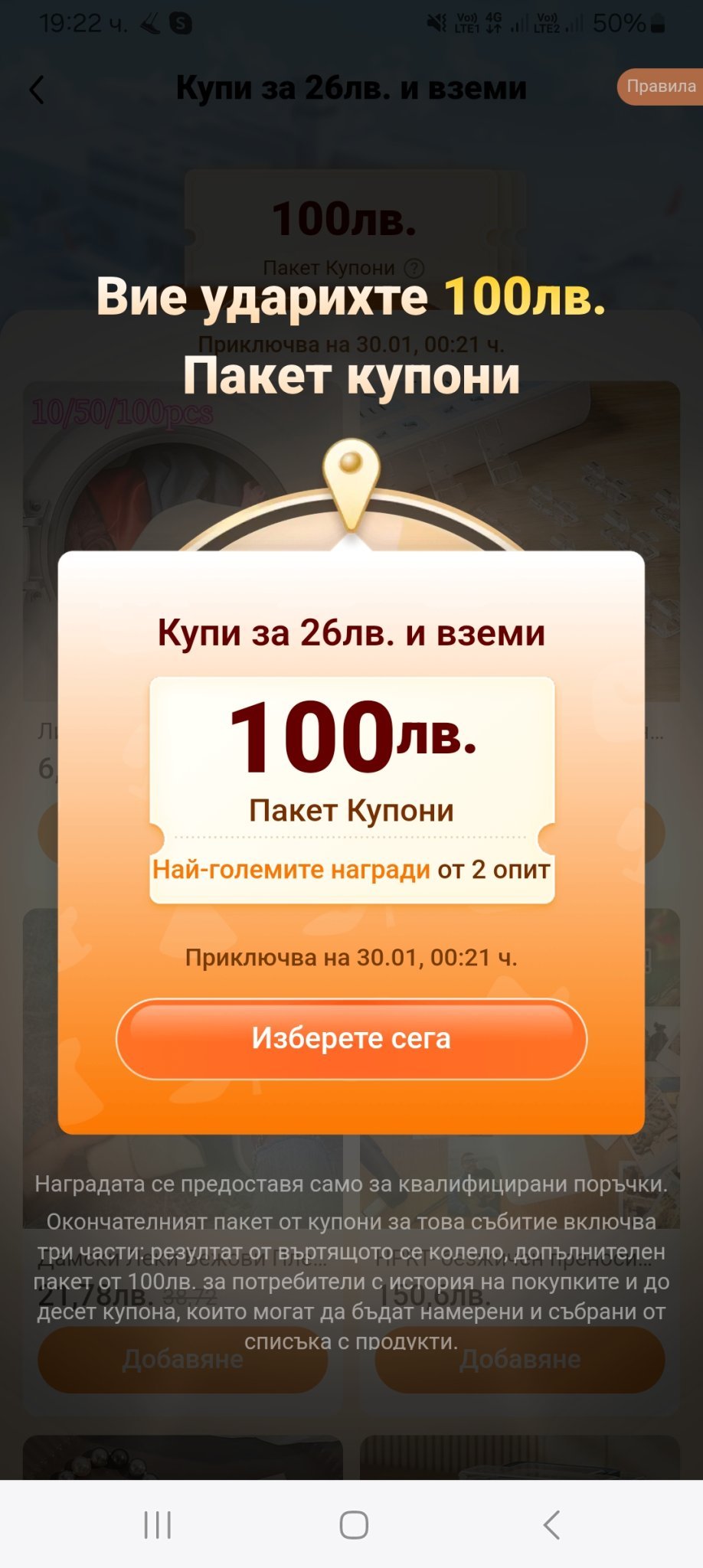Tap the Изберете сега button
703x1568 pixels.
point(351,1039)
